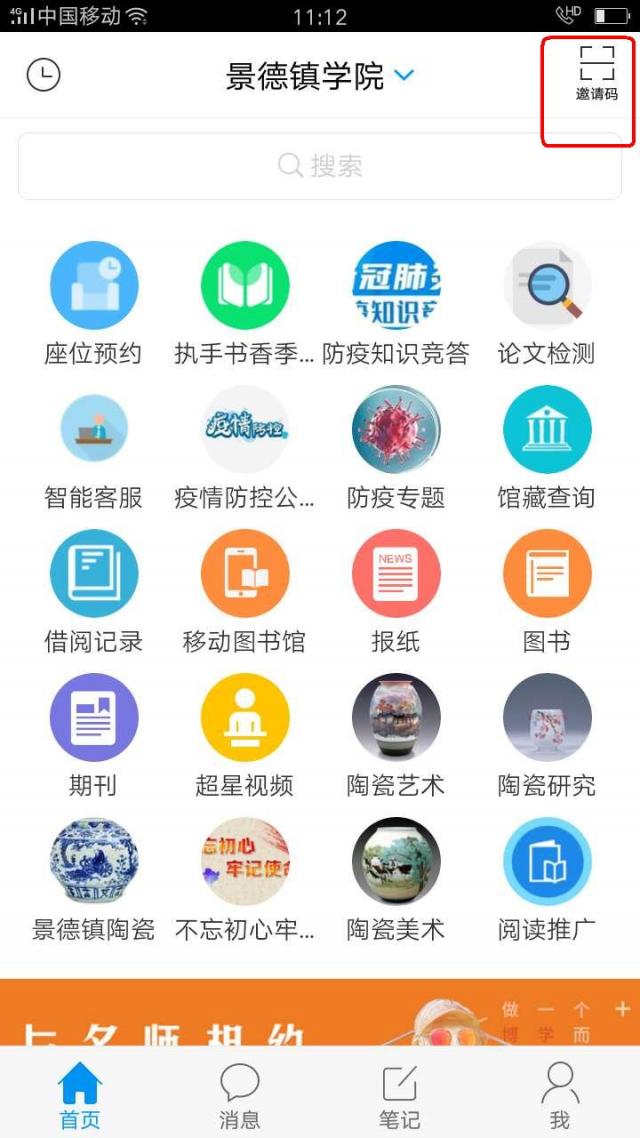
Task: Tap the 搜索 search box
Action: (320, 166)
